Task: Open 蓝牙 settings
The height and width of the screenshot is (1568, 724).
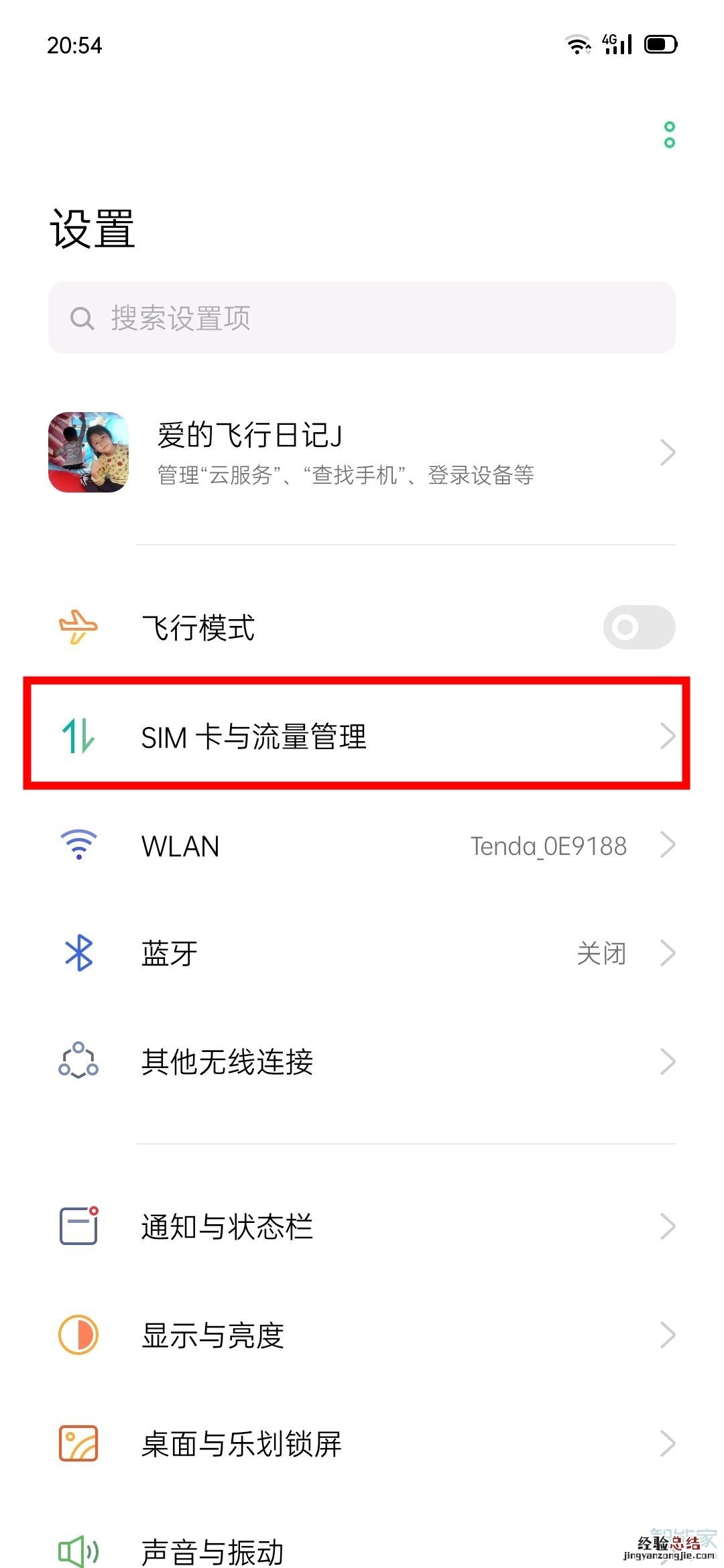Action: click(x=362, y=953)
